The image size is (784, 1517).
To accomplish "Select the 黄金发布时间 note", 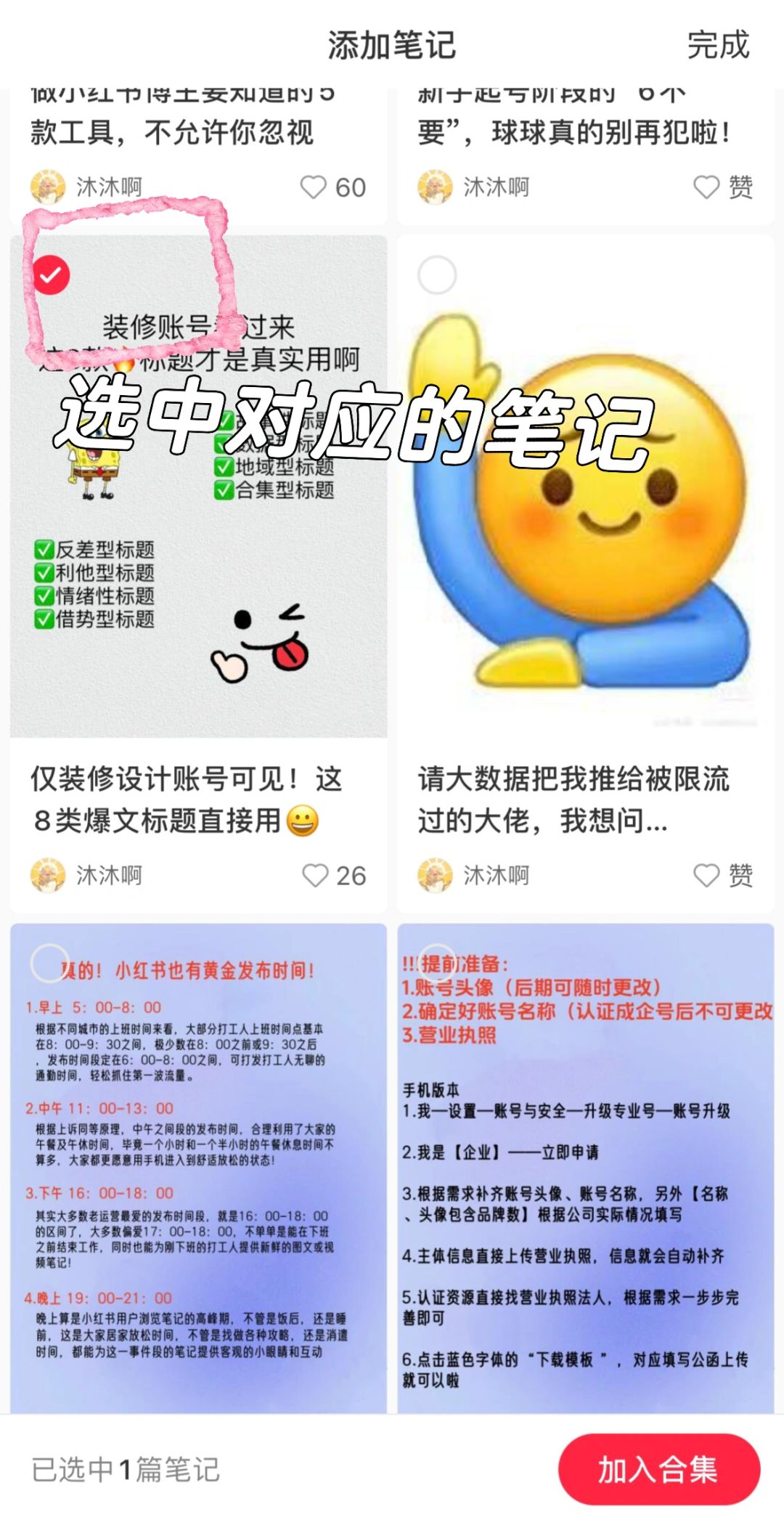I will click(49, 963).
